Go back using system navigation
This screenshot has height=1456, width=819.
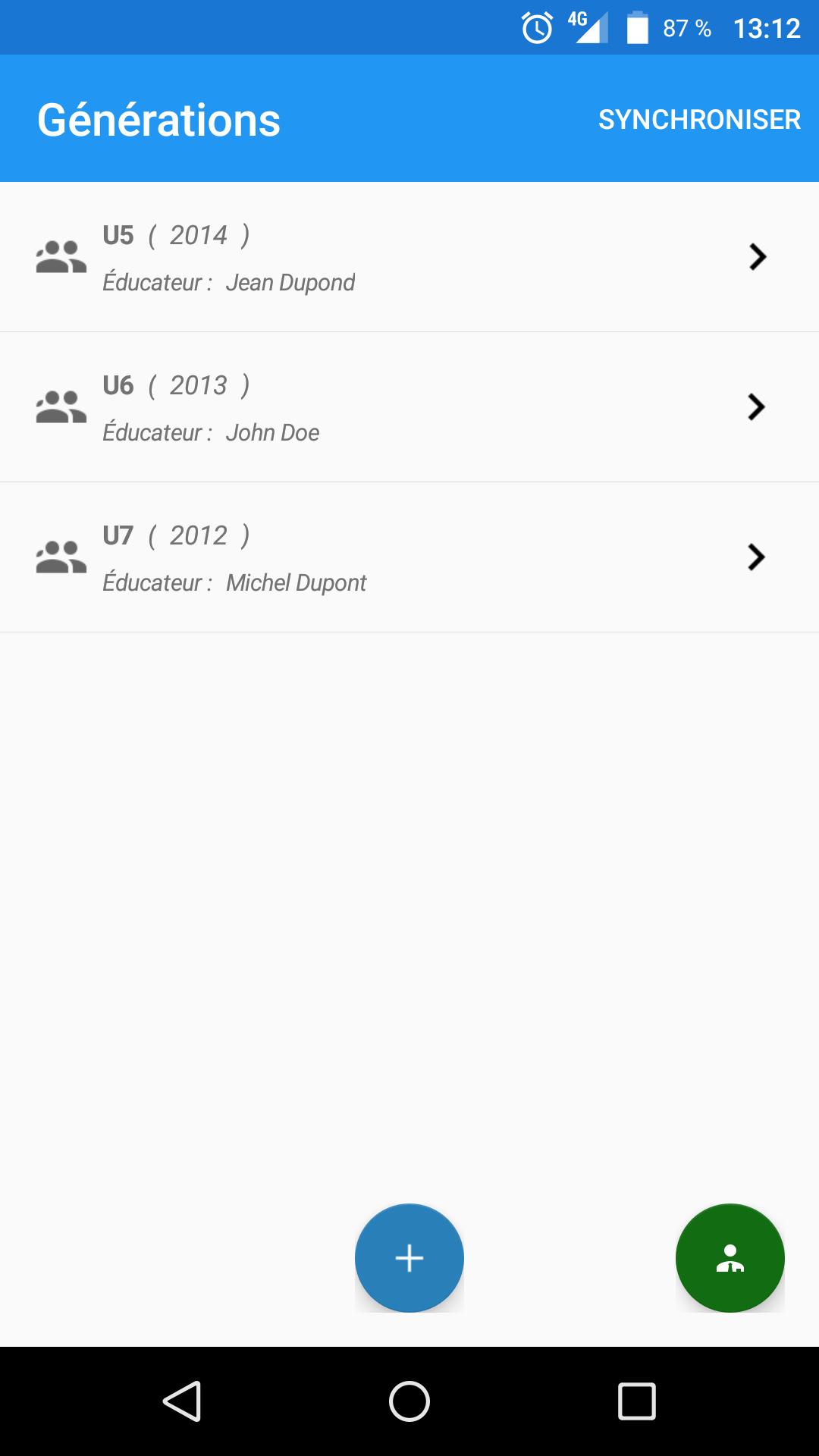coord(182,1401)
